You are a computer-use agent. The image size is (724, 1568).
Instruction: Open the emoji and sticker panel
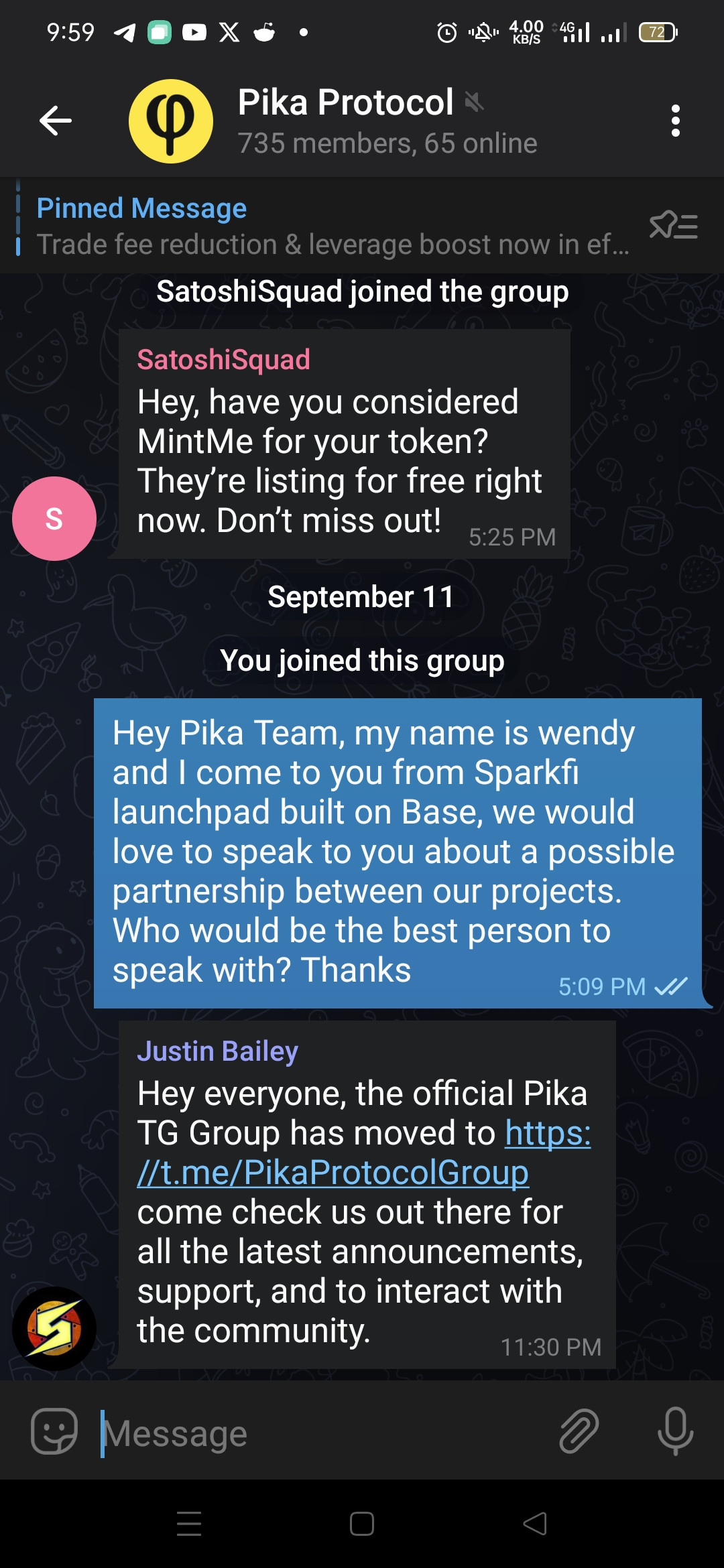click(54, 1431)
